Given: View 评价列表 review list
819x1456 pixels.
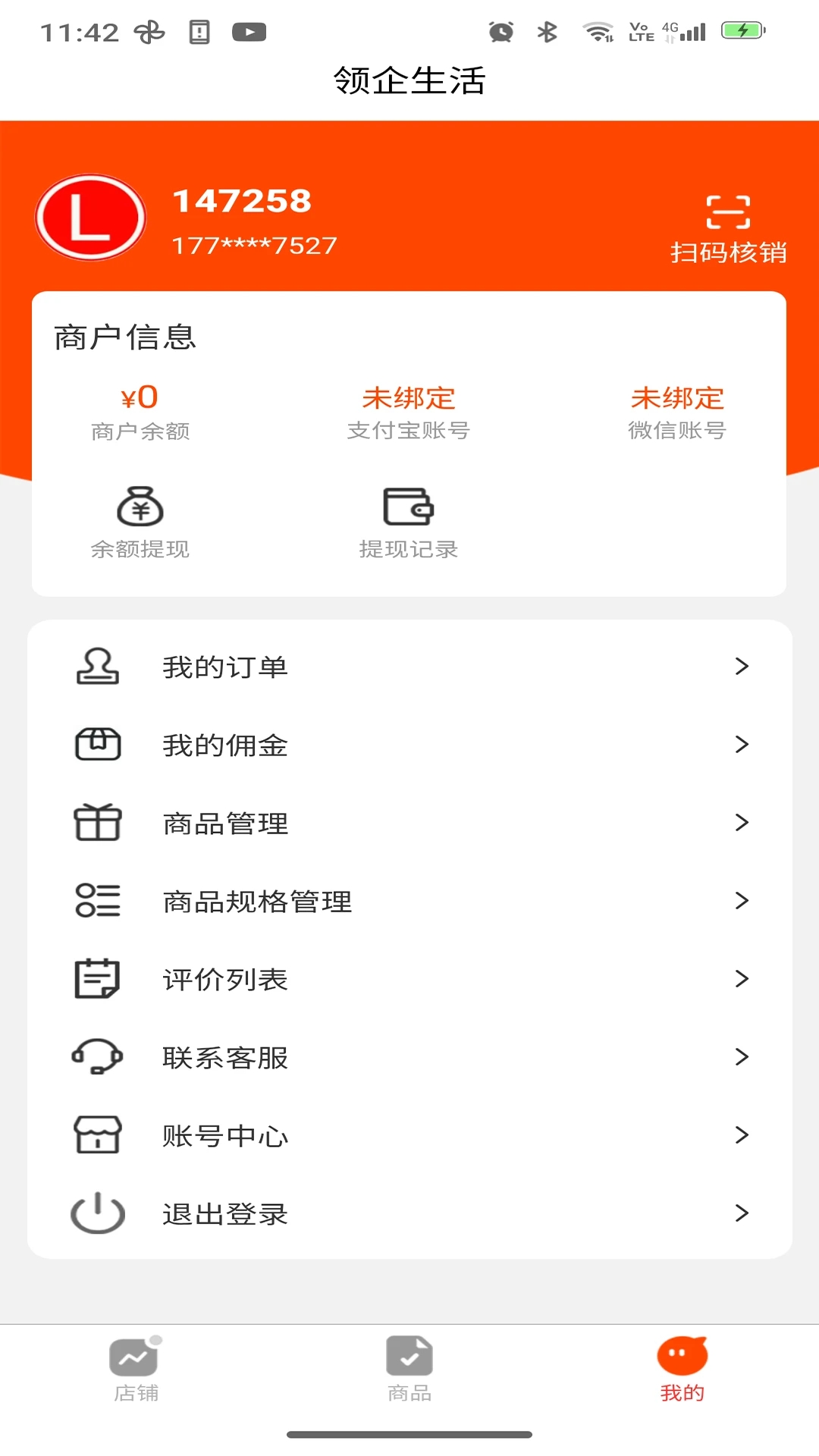Looking at the screenshot, I should click(x=409, y=980).
